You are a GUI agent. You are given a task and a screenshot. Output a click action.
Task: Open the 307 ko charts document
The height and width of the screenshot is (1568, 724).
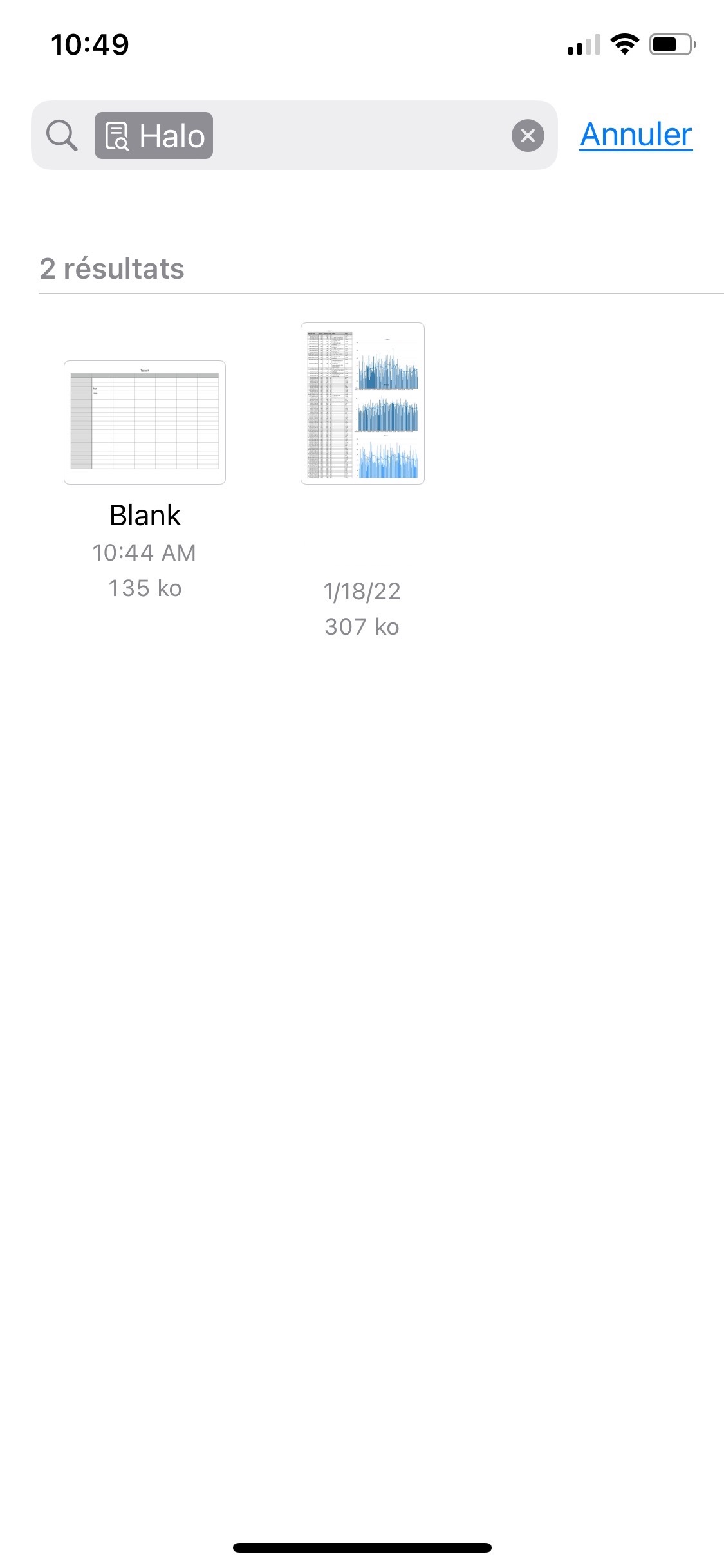click(x=362, y=404)
